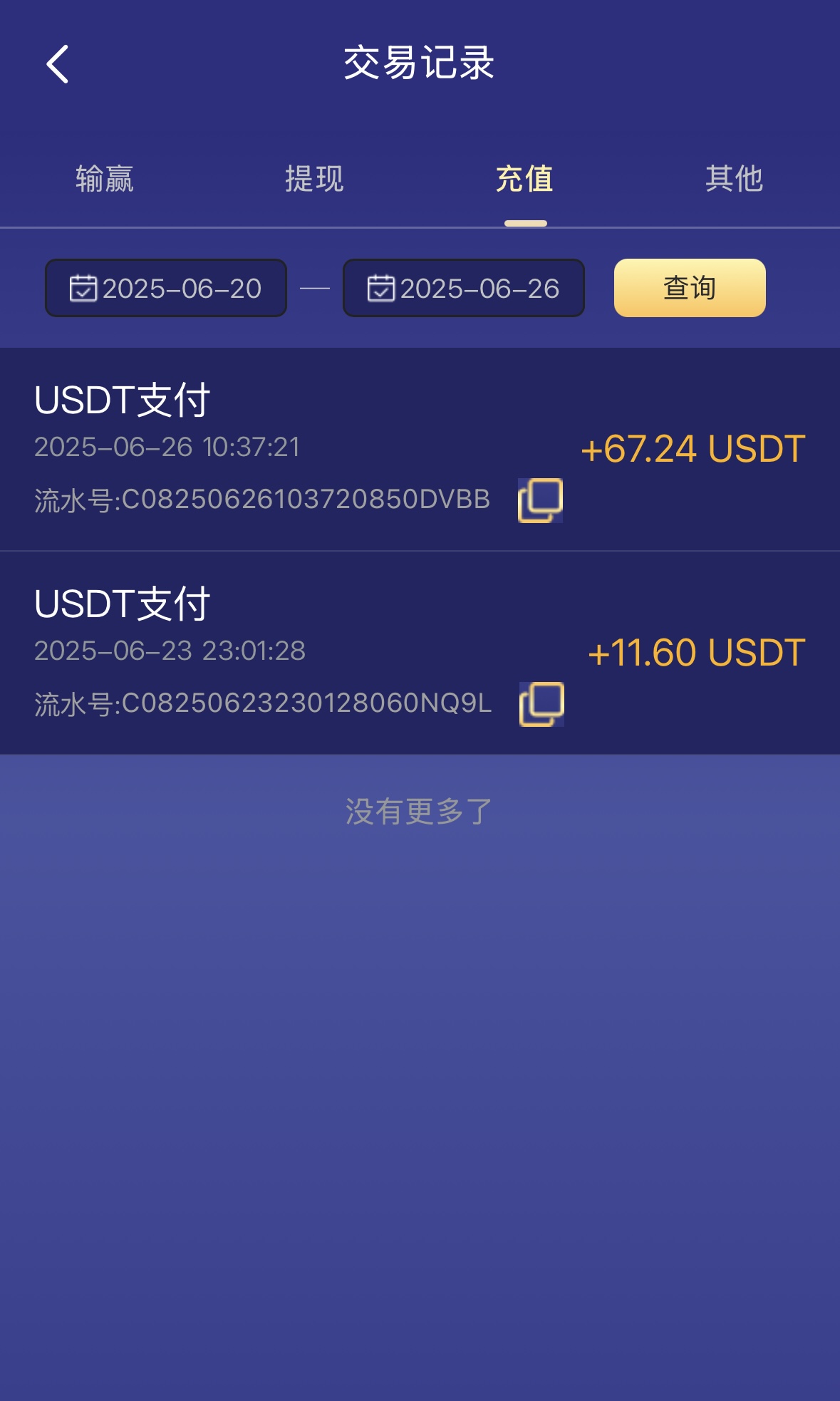Viewport: 840px width, 1401px height.
Task: Select the 充值 tab
Action: [x=525, y=178]
